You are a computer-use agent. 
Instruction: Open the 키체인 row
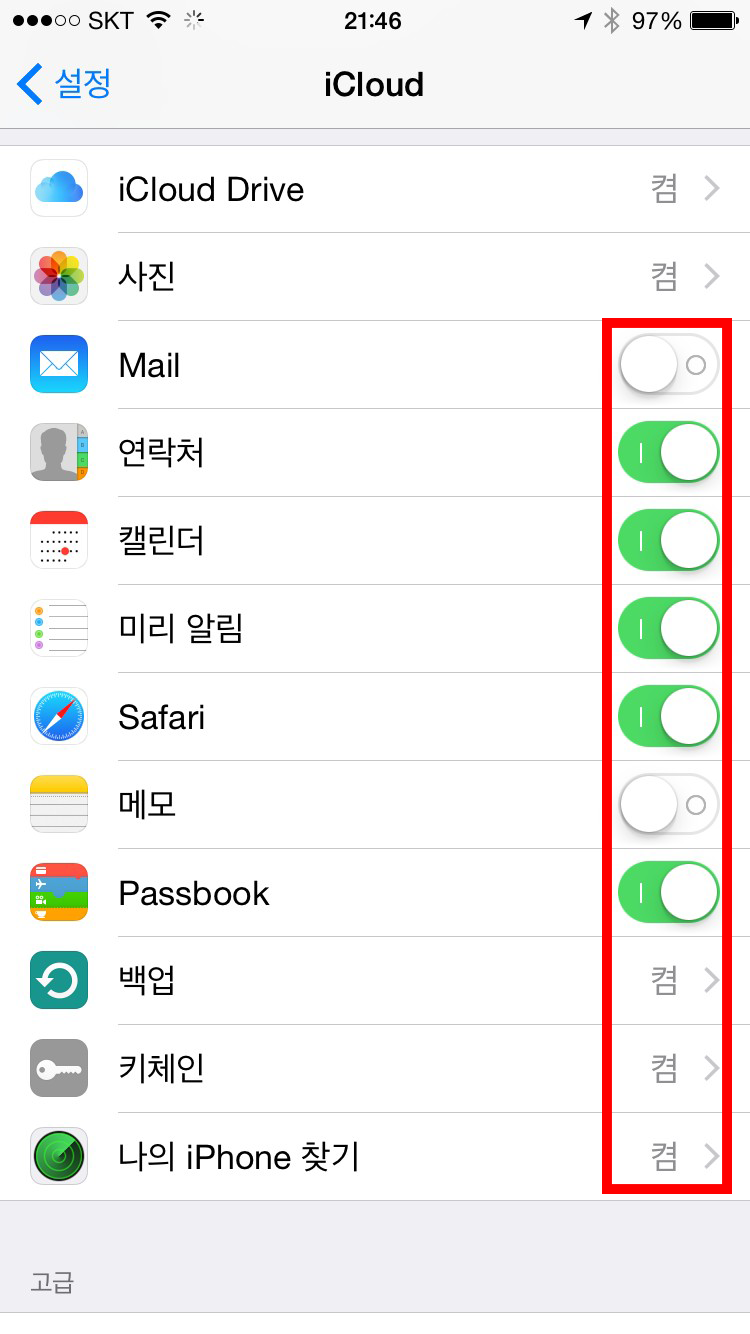[375, 1069]
